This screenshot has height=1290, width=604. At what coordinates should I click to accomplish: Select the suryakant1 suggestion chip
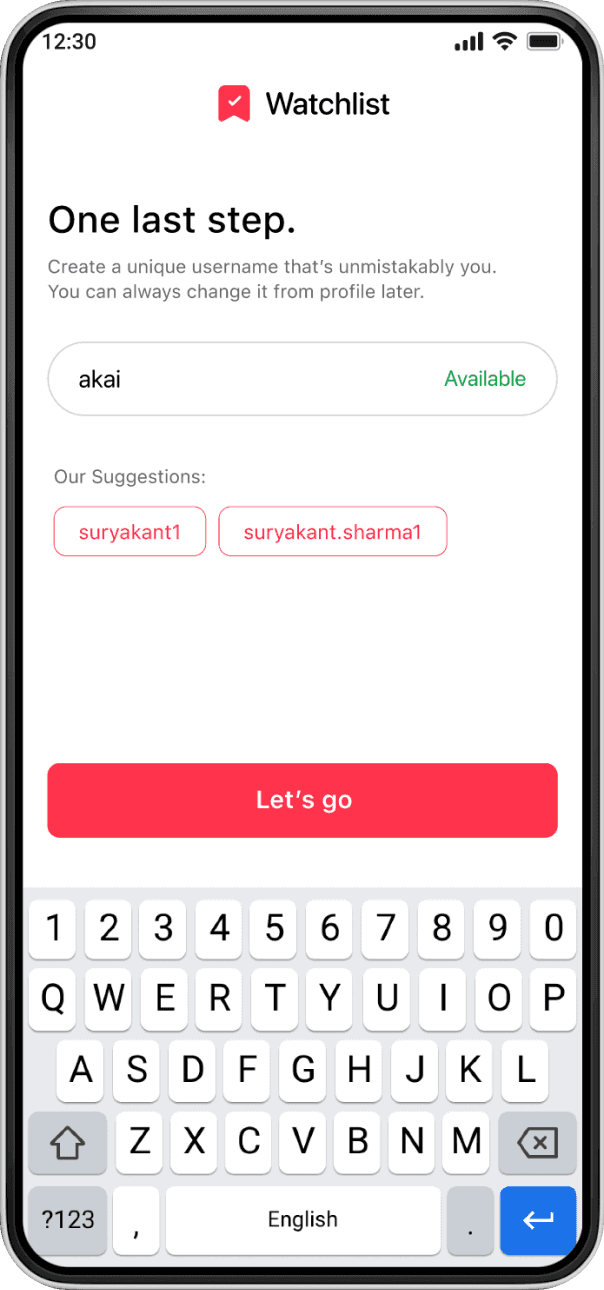[130, 531]
